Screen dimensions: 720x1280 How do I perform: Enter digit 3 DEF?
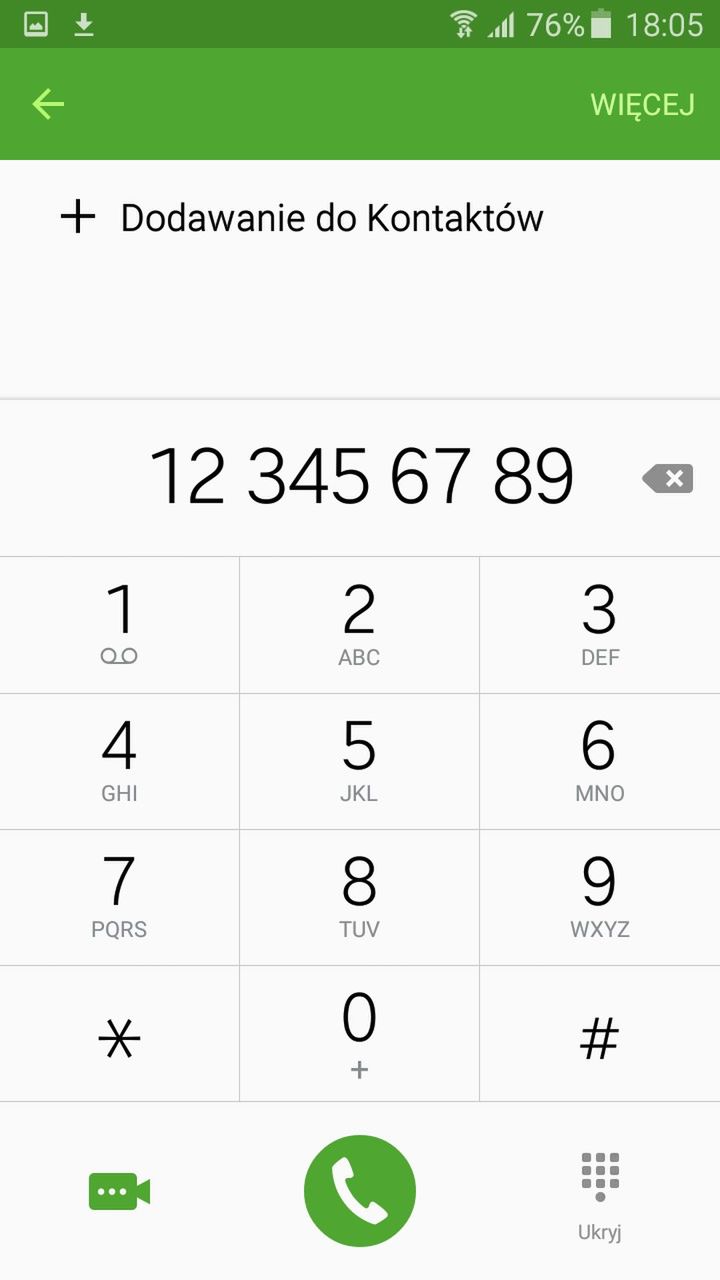(x=600, y=625)
